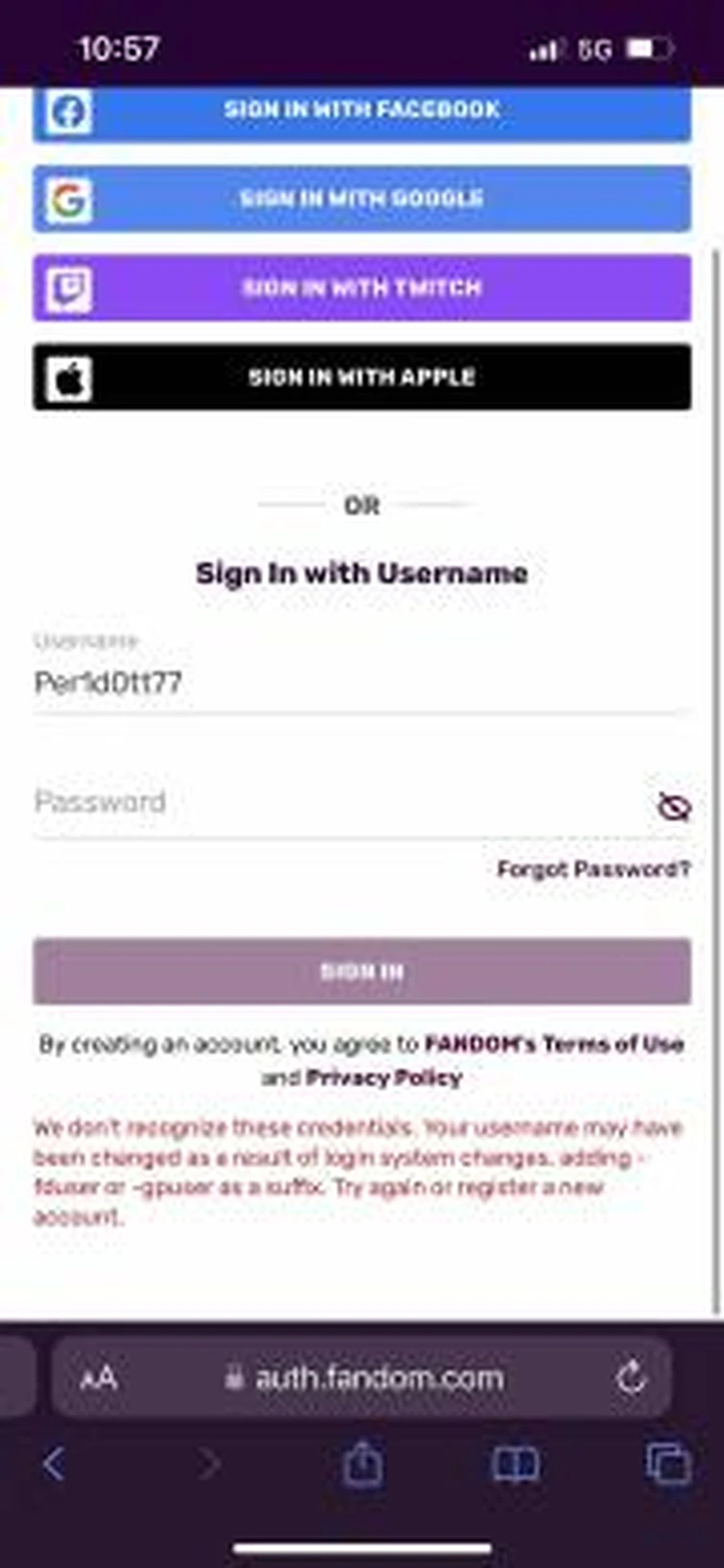This screenshot has height=1568, width=724.
Task: Share this page from Safari toolbar
Action: coord(362,1463)
